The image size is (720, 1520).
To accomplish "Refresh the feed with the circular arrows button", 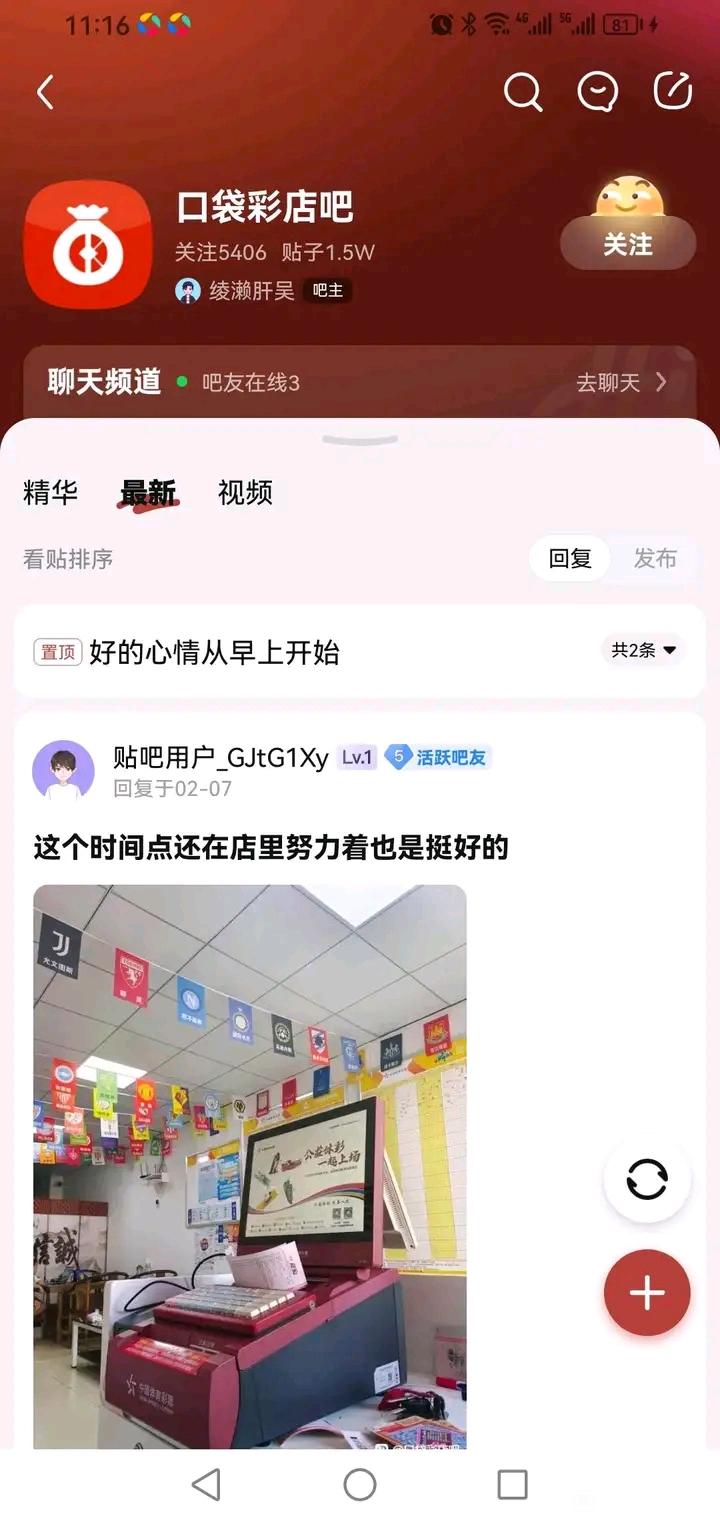I will (647, 1180).
